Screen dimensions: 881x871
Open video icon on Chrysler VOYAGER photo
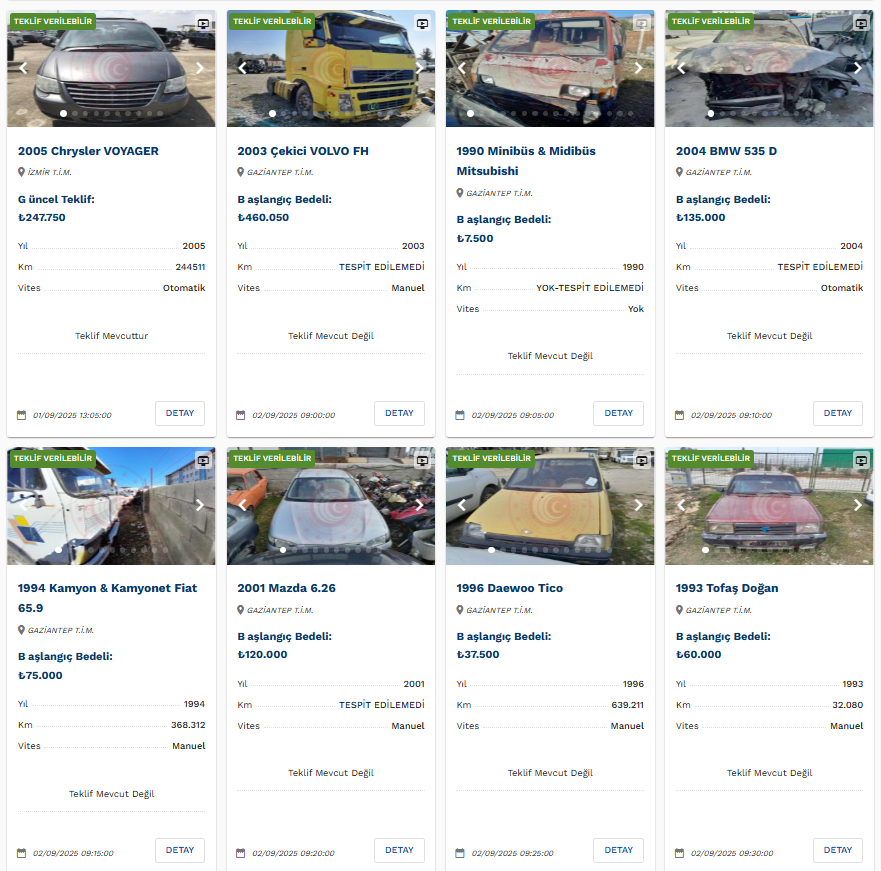[x=203, y=23]
